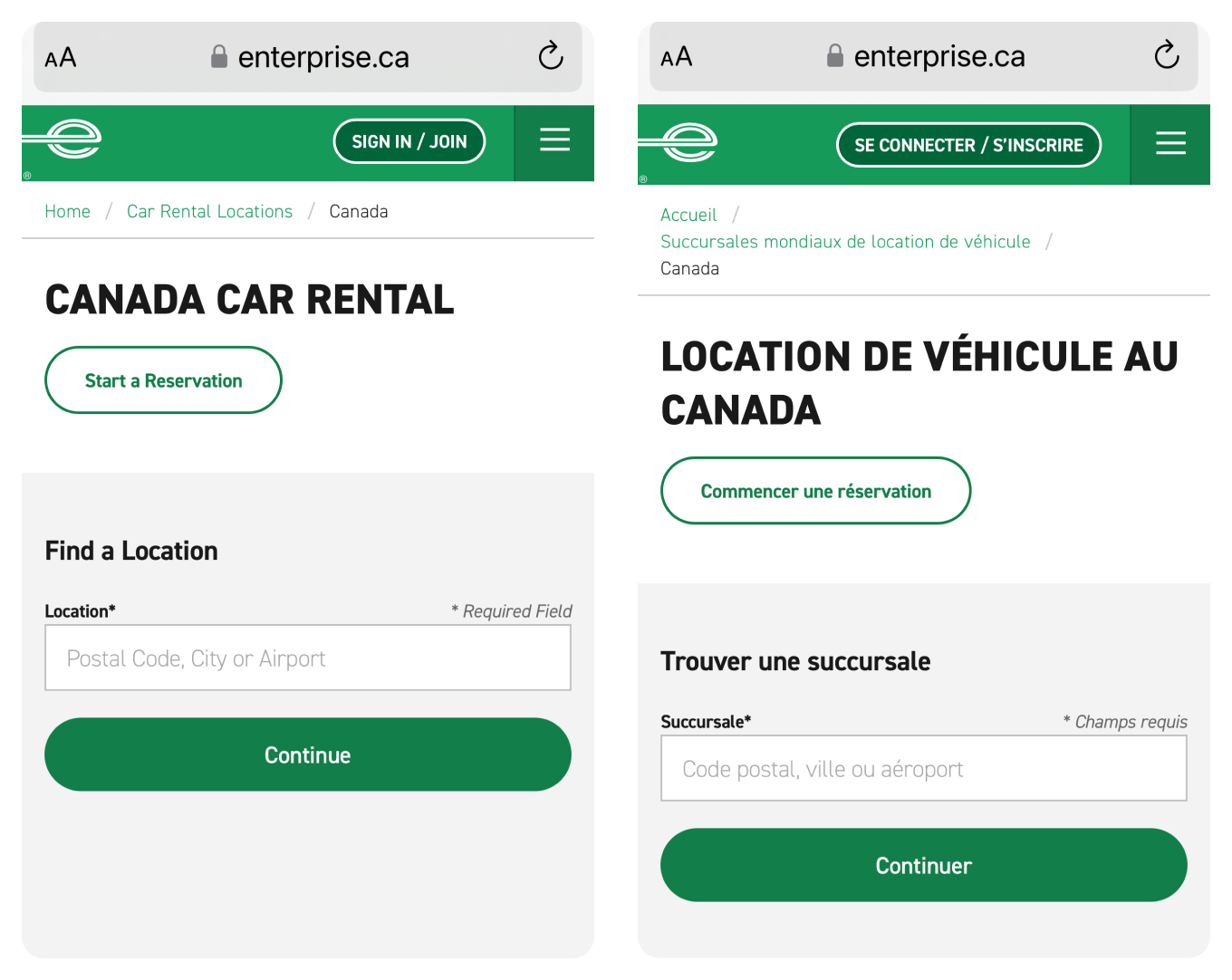Reload the French enterprise.ca page
The width and height of the screenshot is (1232, 980).
tap(1167, 55)
